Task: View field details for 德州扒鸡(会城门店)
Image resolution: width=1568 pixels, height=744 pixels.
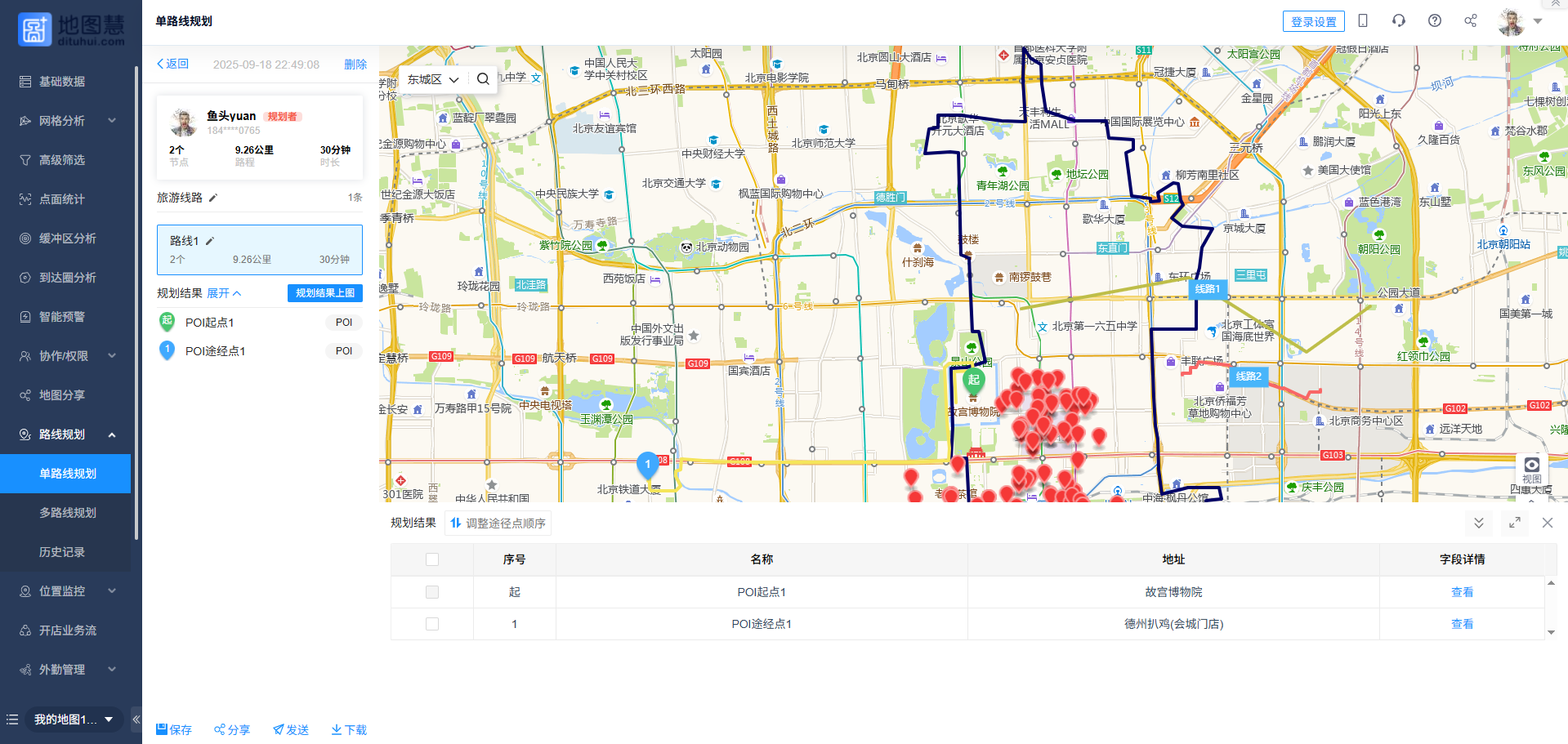Action: pos(1461,624)
